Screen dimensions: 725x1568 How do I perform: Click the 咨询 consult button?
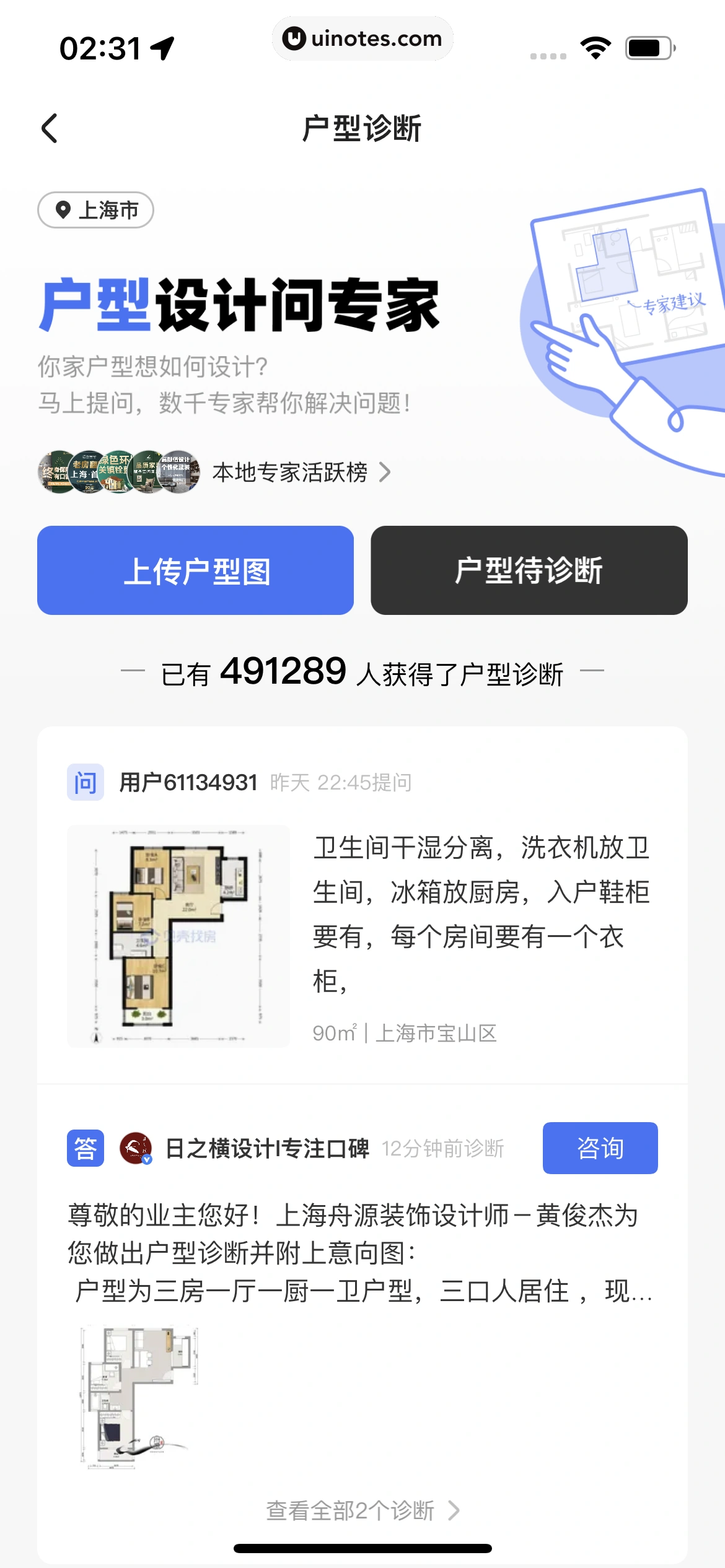coord(599,1148)
